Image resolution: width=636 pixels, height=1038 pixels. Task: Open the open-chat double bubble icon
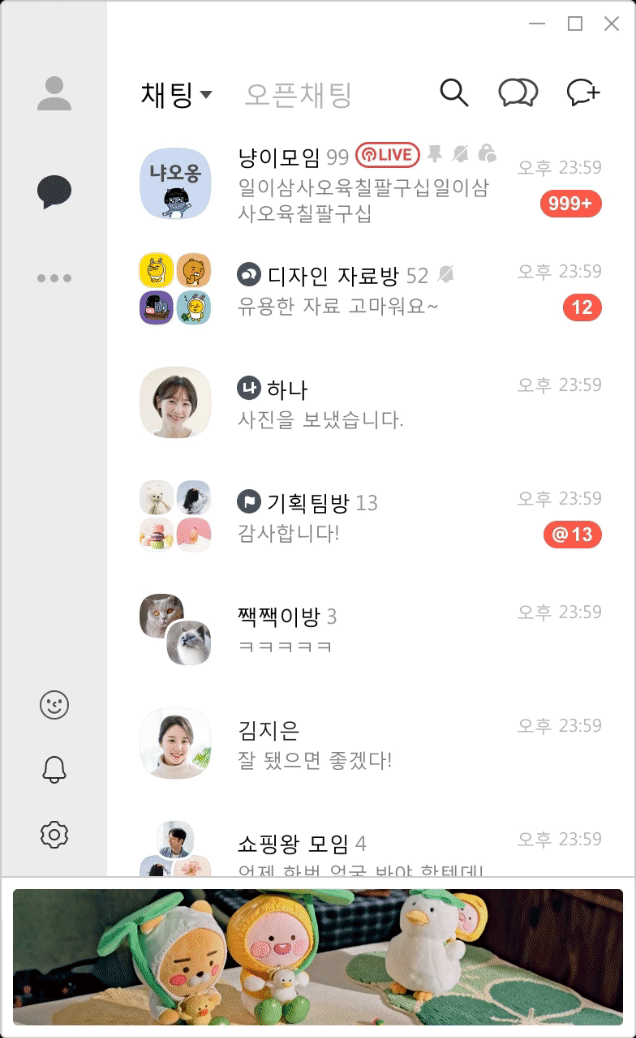coord(518,93)
